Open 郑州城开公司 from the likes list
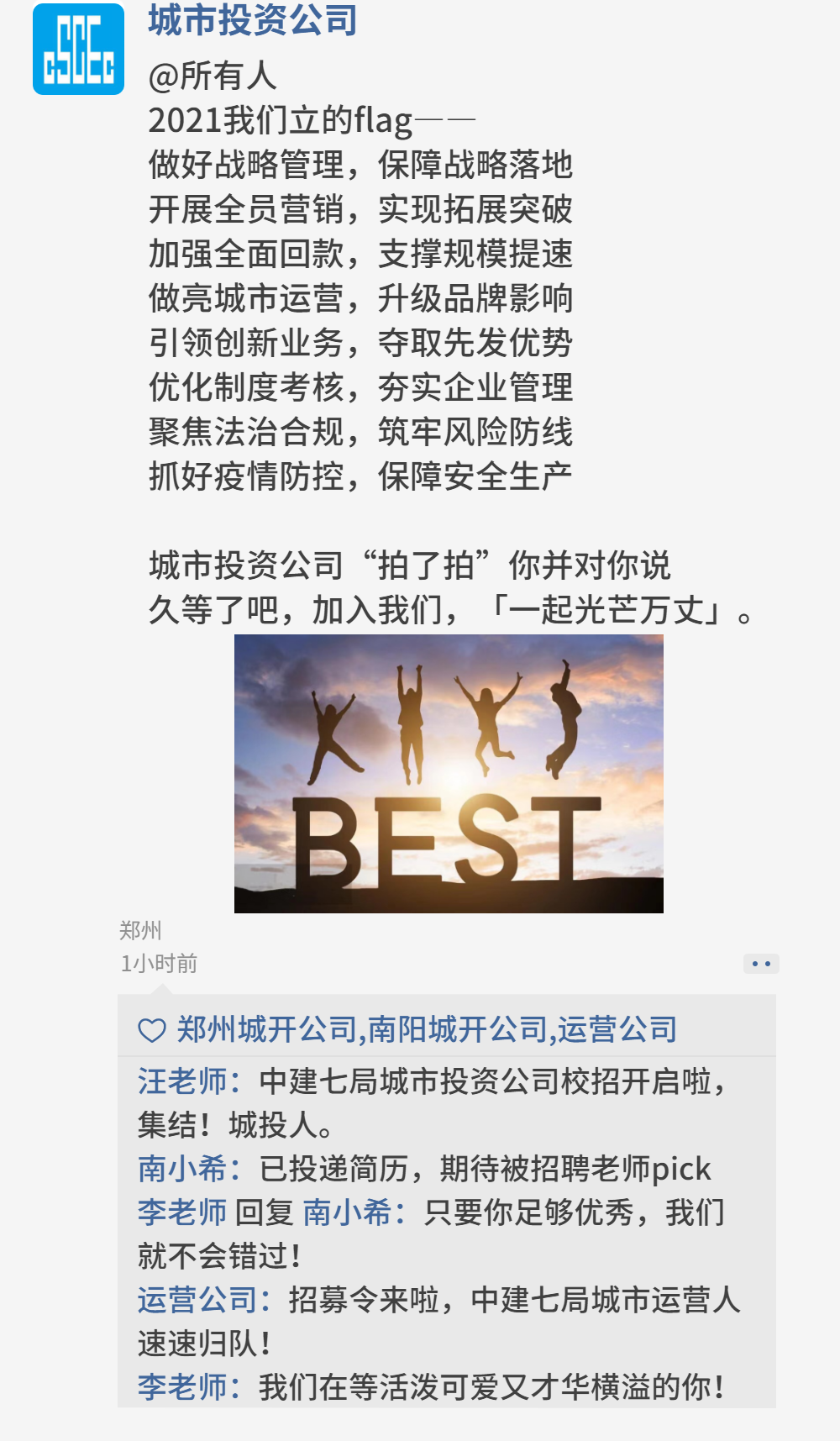Screen dimensions: 840x1441 click(x=266, y=1029)
